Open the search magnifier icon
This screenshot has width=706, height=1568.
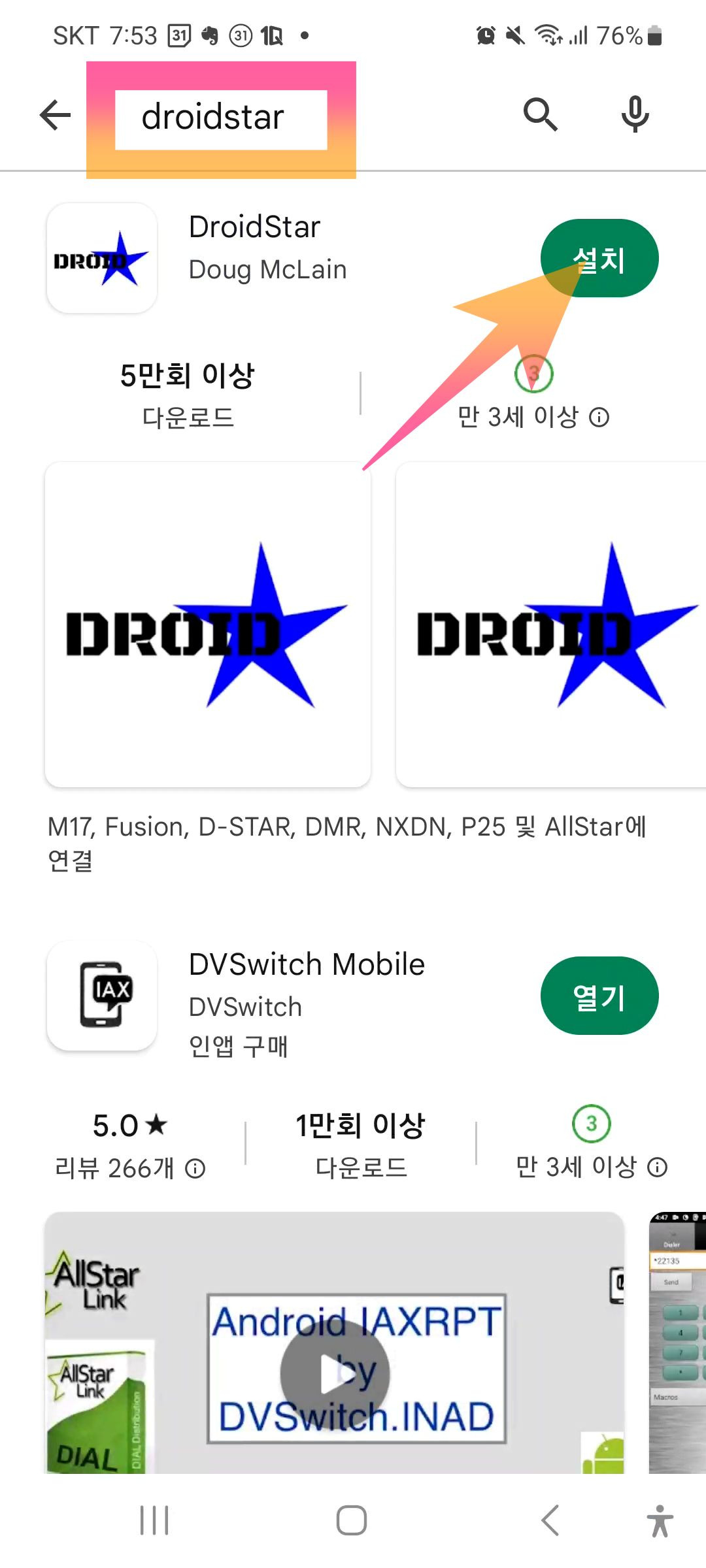540,113
